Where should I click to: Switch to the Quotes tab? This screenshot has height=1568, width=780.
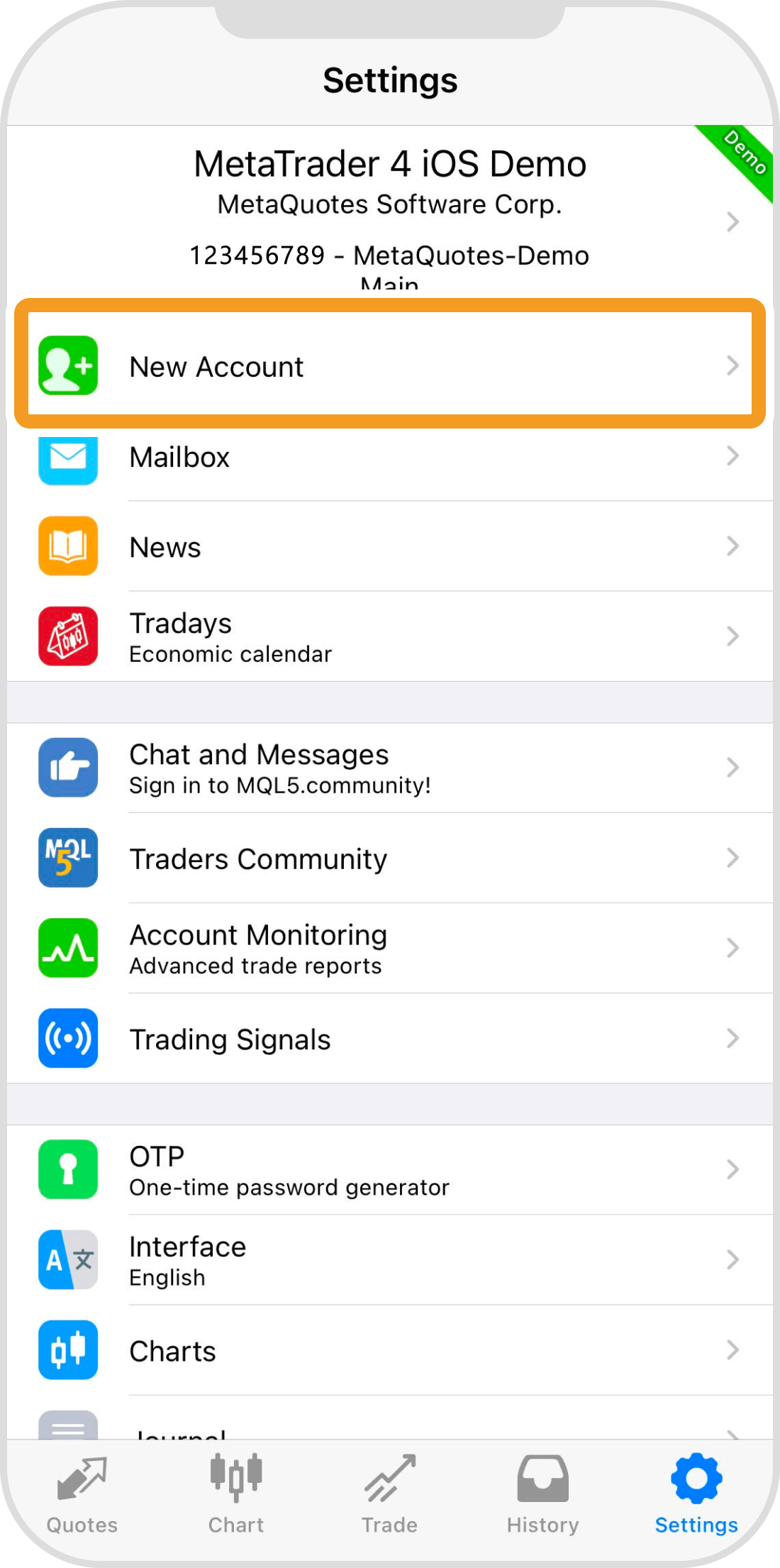point(82,1494)
